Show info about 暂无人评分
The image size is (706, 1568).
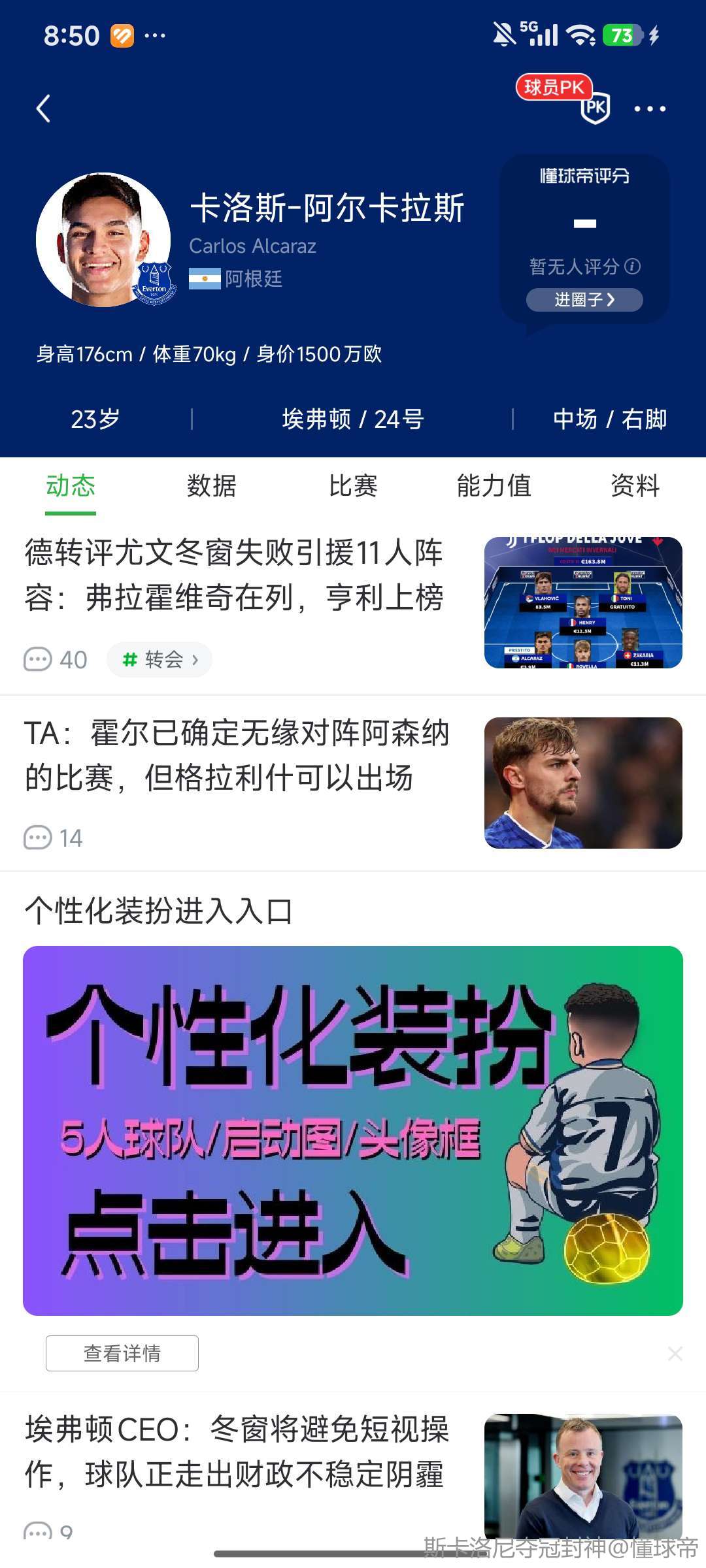click(633, 266)
